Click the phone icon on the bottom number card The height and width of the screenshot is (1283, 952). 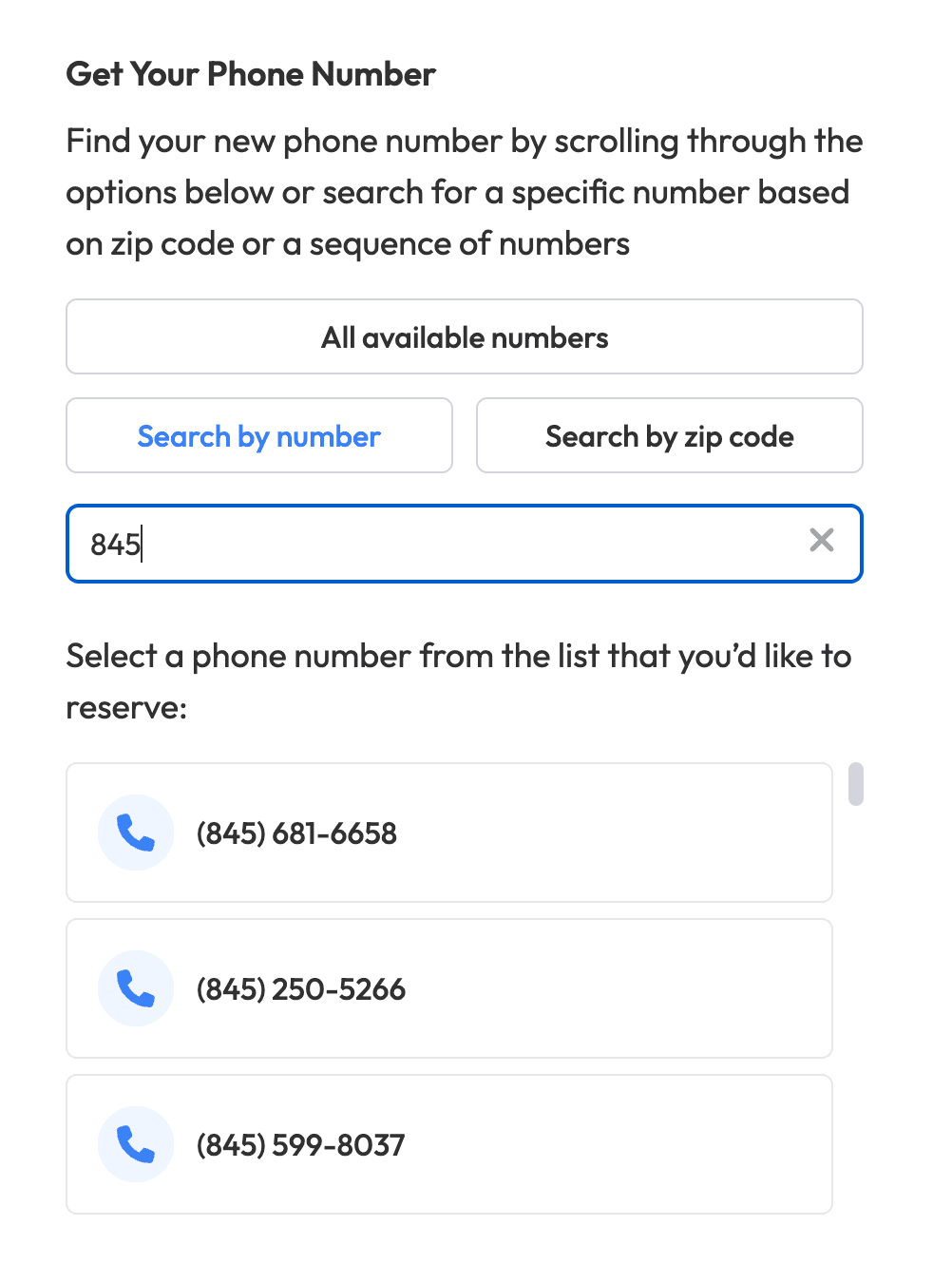pos(135,1144)
